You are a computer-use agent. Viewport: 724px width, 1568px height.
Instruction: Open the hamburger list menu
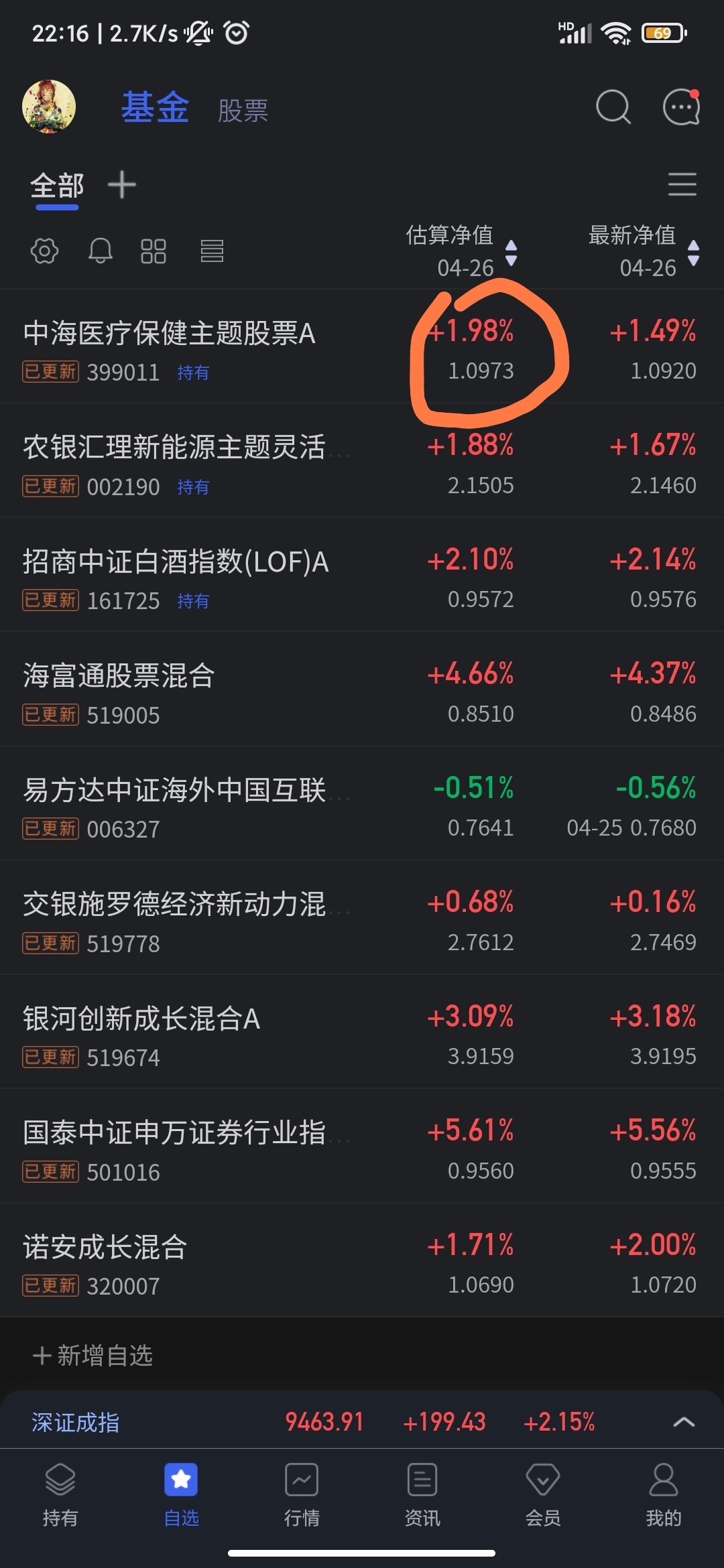[682, 184]
